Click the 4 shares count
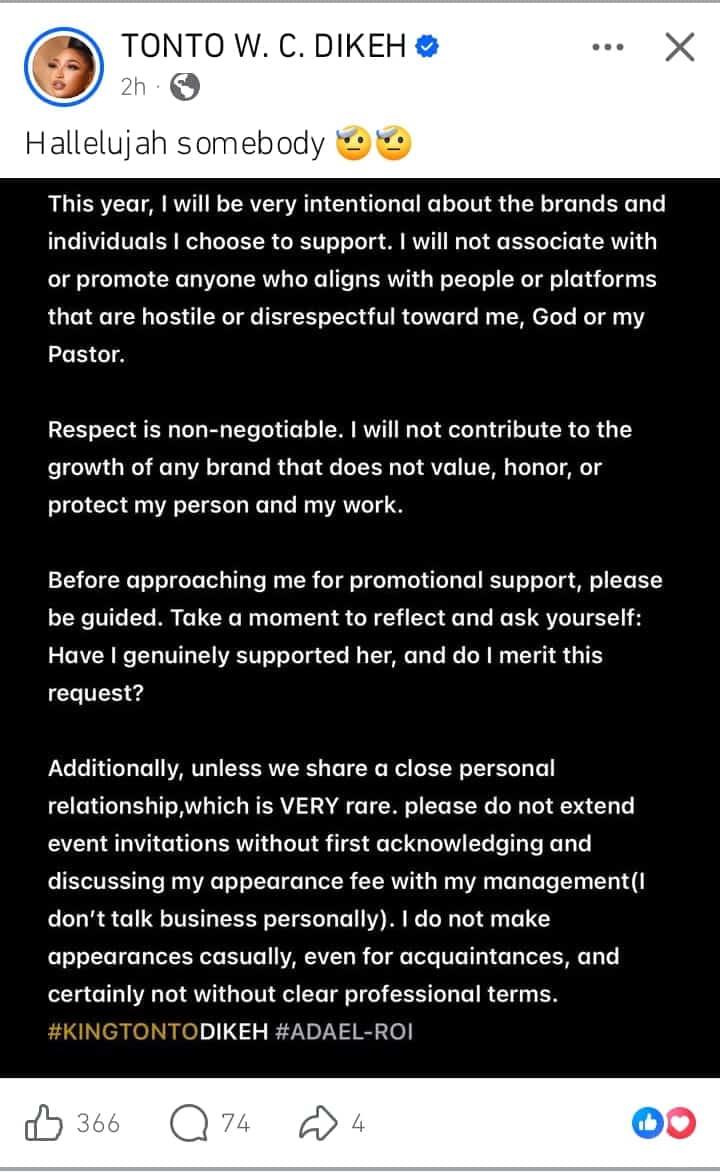Image resolution: width=720 pixels, height=1172 pixels. coord(356,1123)
